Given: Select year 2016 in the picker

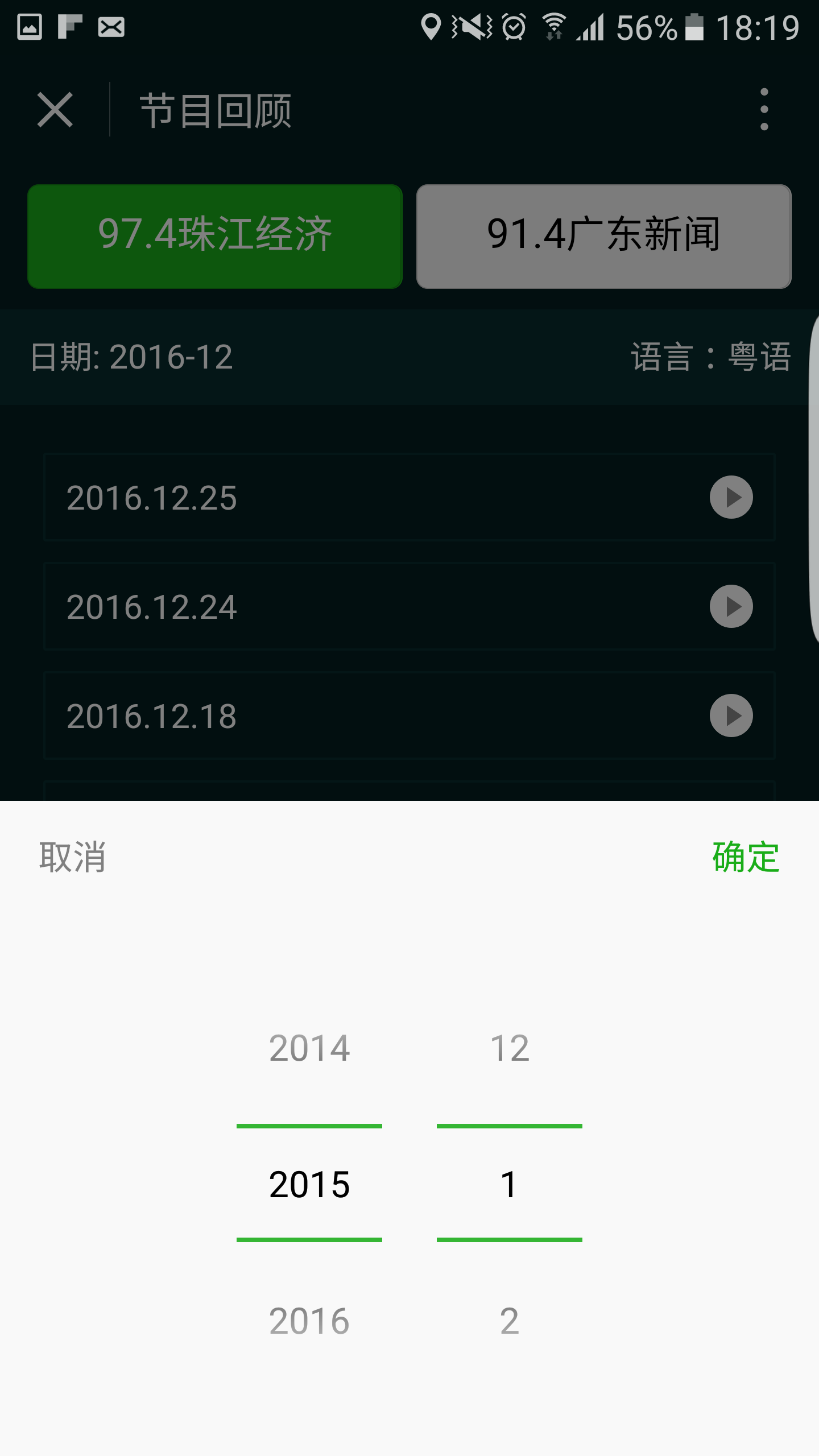Looking at the screenshot, I should tap(309, 1321).
